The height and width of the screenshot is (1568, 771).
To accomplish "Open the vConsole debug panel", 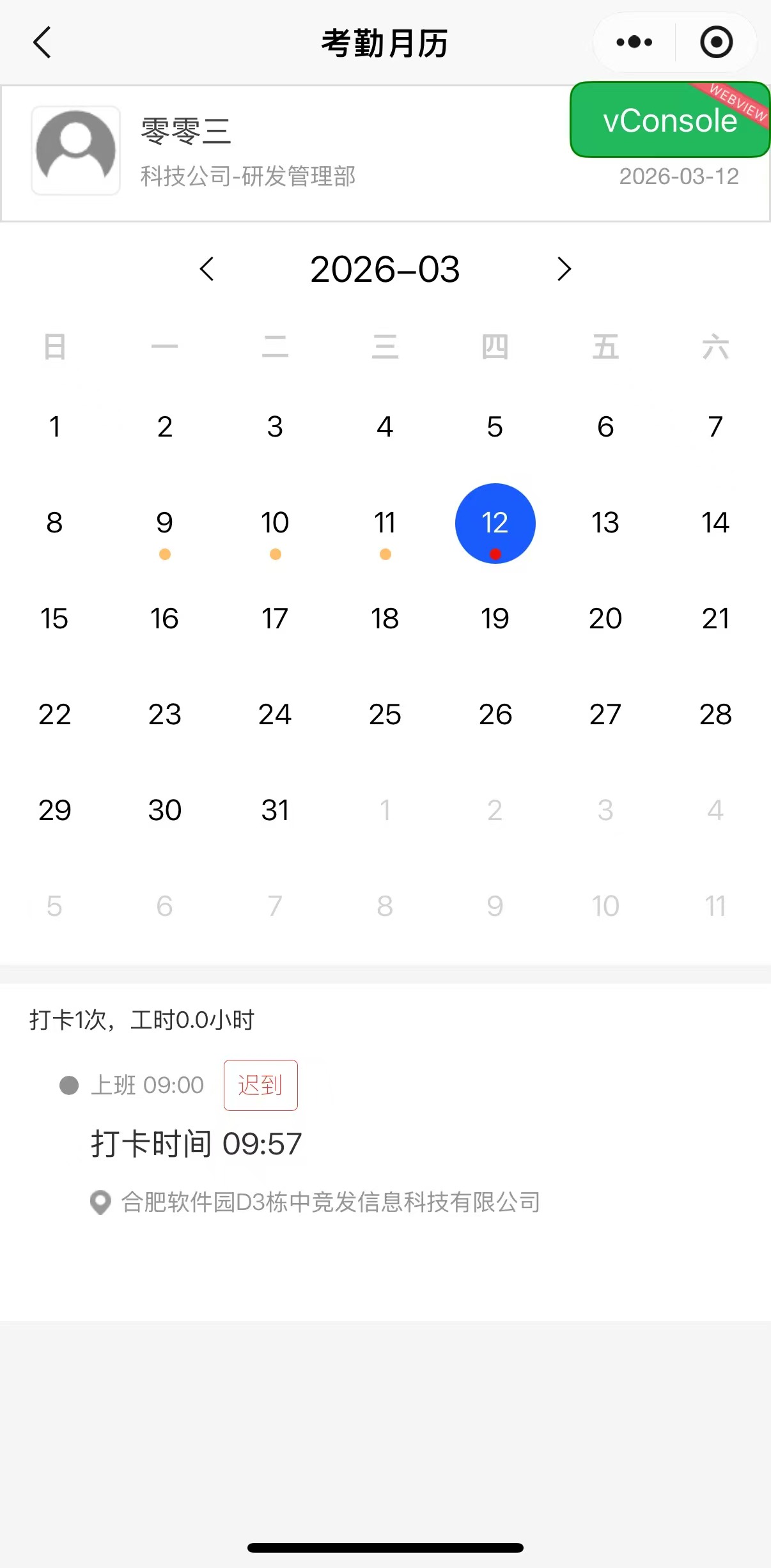I will [x=669, y=120].
